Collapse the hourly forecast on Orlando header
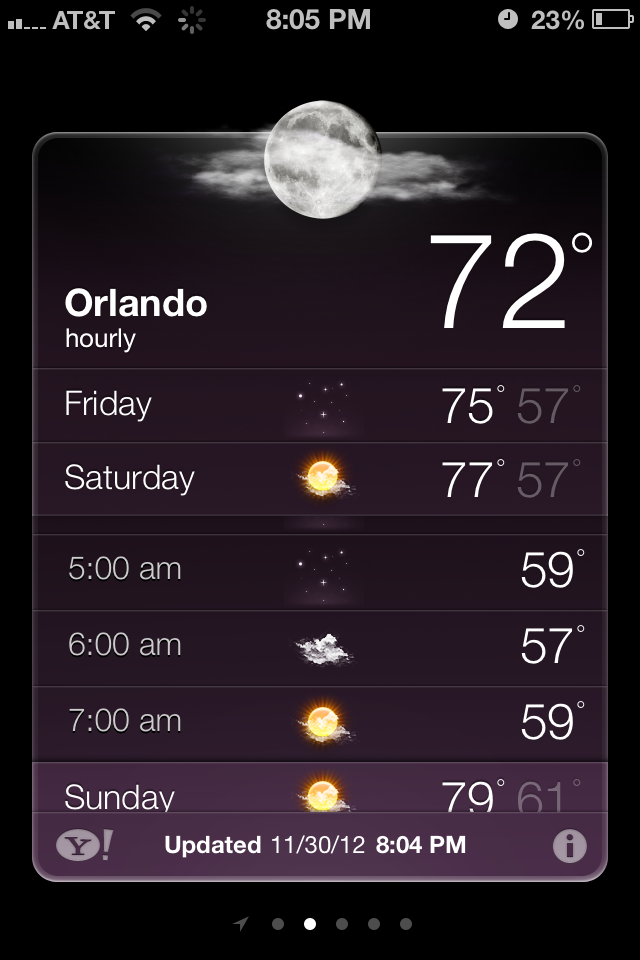Screen dimensions: 640x960 [x=136, y=317]
